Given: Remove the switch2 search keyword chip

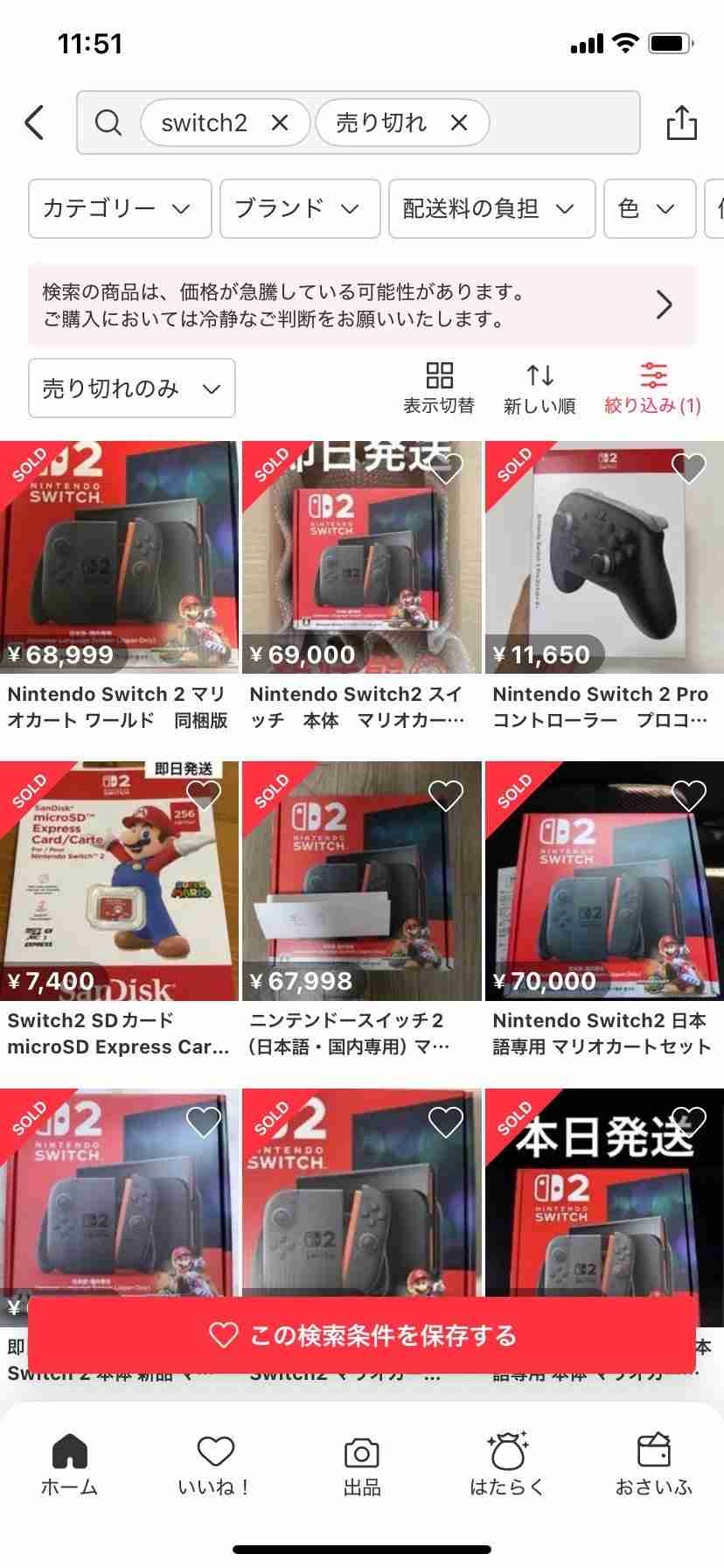Looking at the screenshot, I should click(279, 122).
